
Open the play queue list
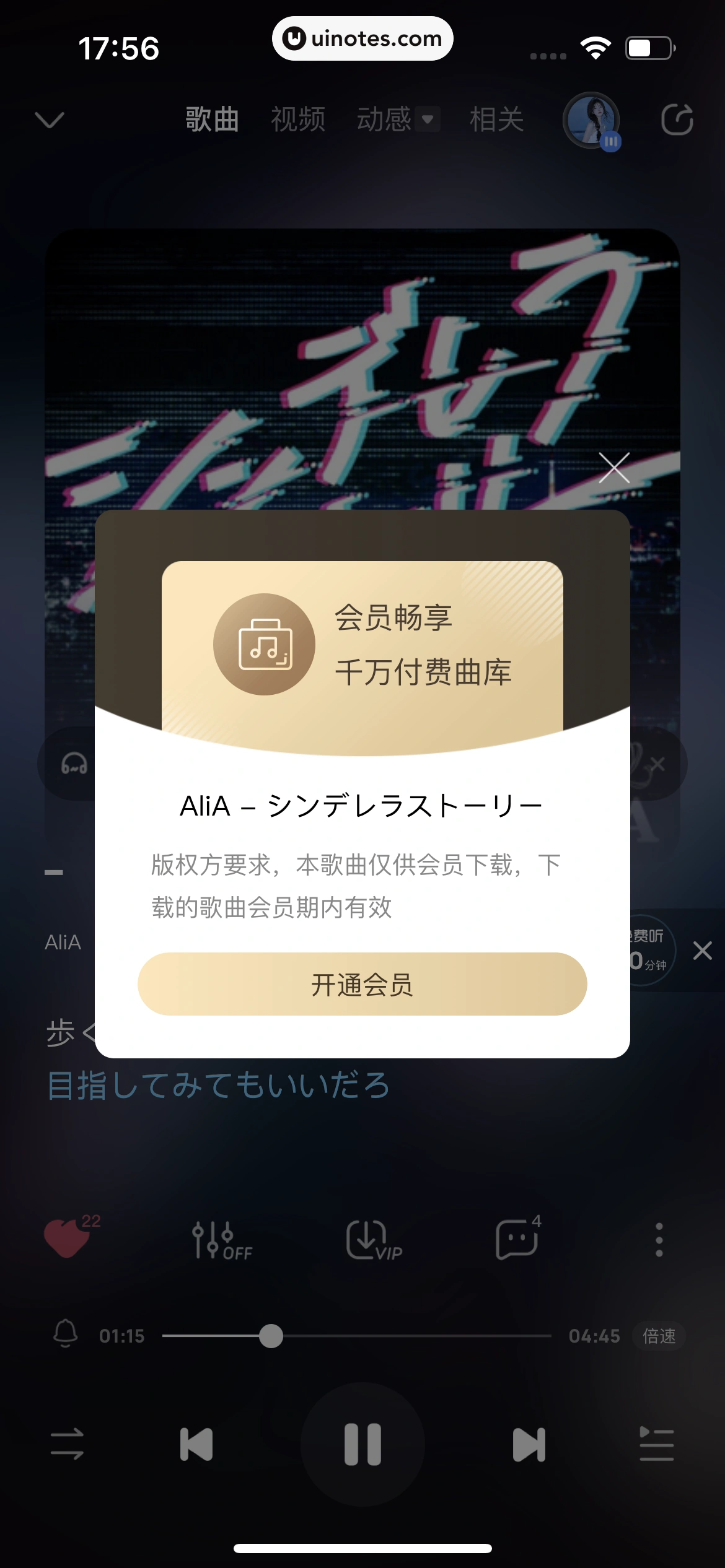point(656,1444)
